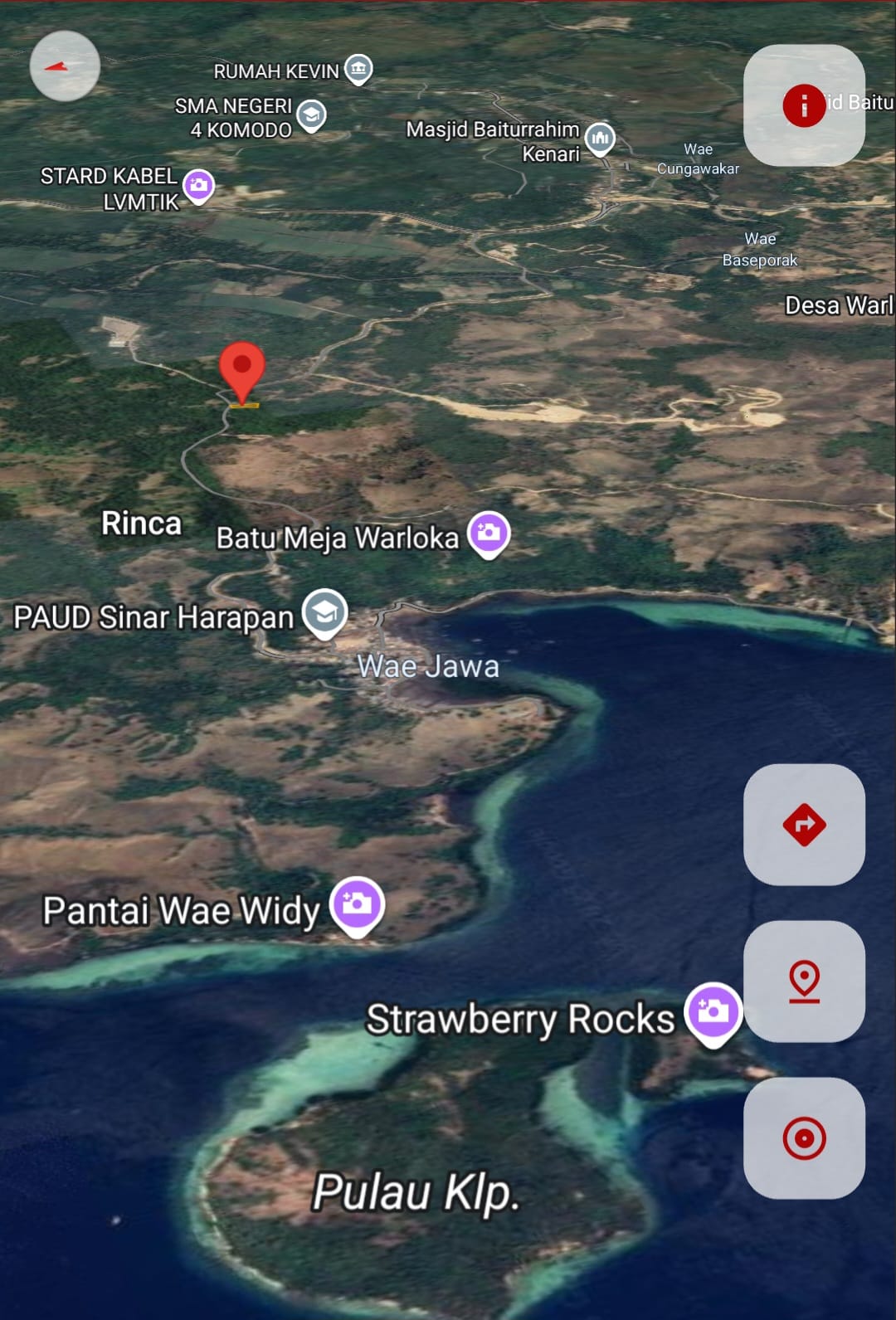Open Strawberry Rocks place marker

click(x=713, y=1011)
